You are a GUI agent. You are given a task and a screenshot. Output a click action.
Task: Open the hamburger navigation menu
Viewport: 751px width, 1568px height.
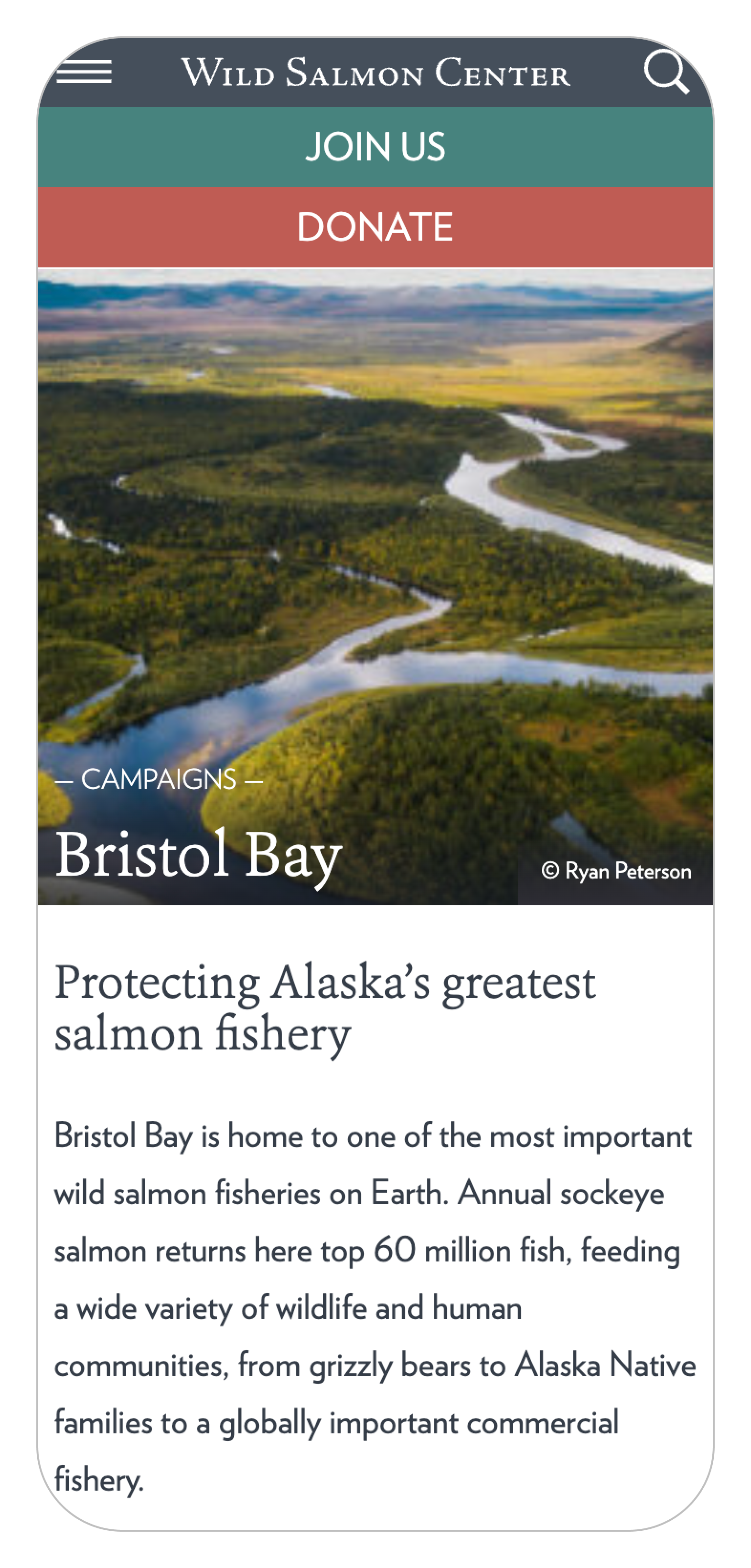tap(84, 72)
